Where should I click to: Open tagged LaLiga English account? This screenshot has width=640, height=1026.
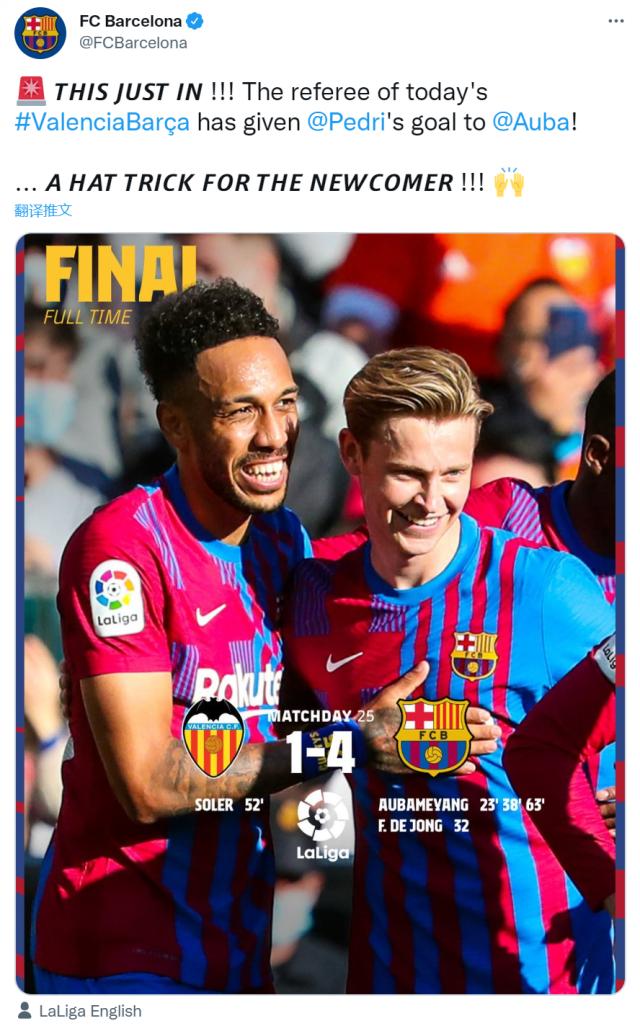click(x=90, y=1011)
